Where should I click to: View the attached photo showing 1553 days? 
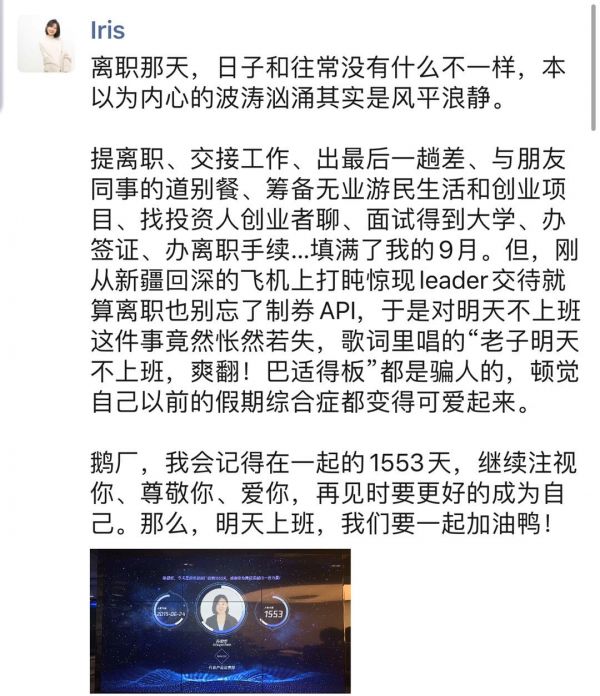click(x=220, y=619)
